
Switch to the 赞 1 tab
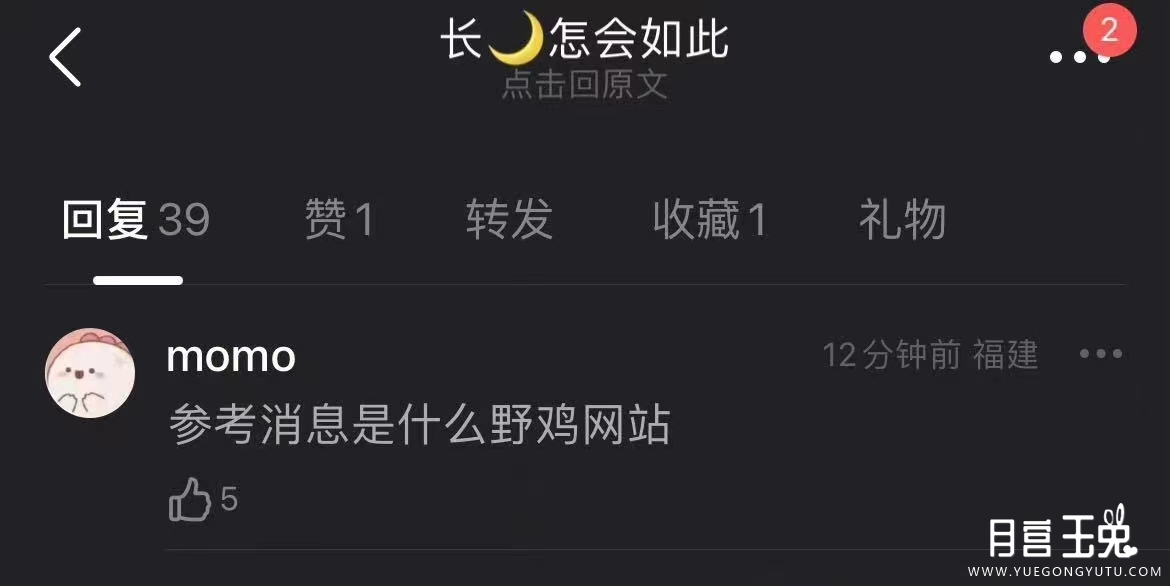pyautogui.click(x=339, y=219)
